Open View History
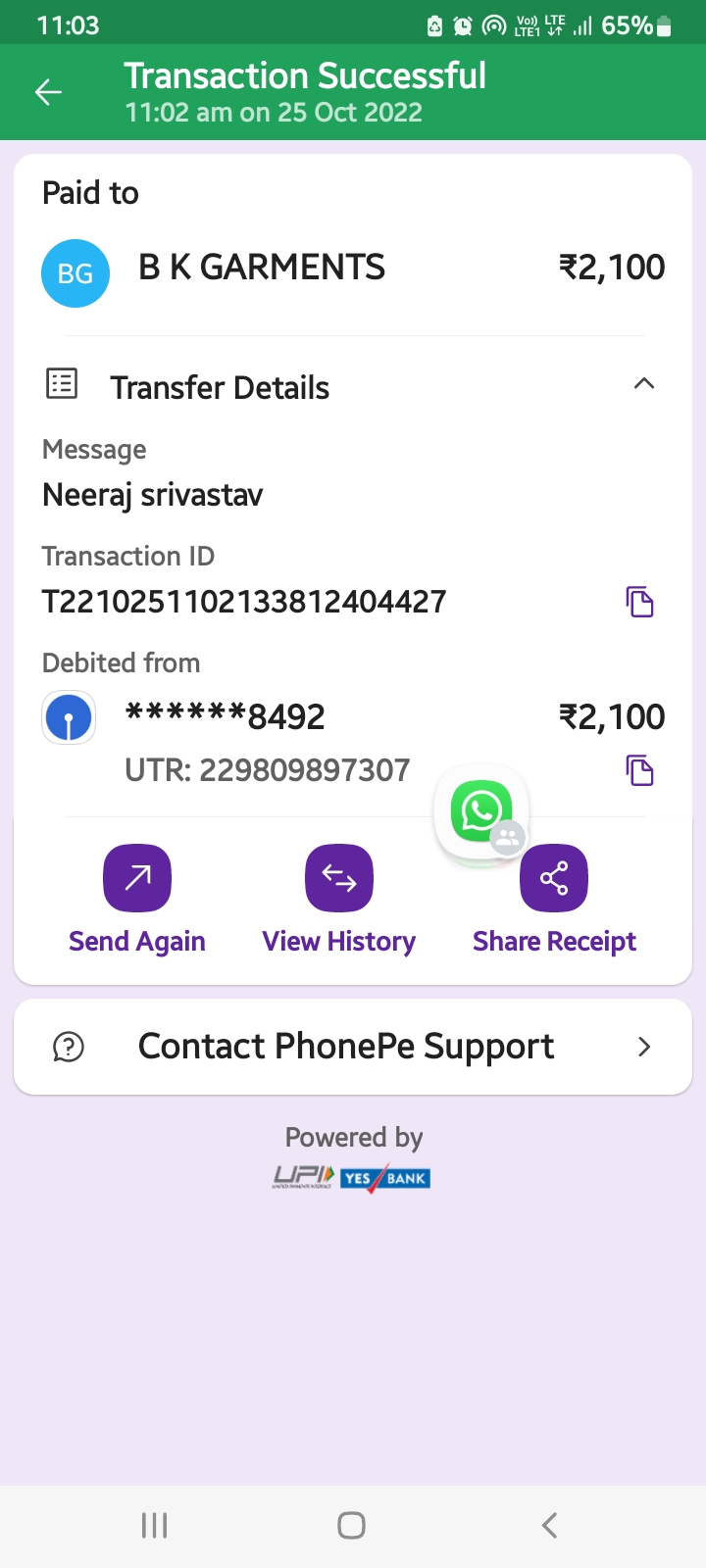 pyautogui.click(x=338, y=879)
